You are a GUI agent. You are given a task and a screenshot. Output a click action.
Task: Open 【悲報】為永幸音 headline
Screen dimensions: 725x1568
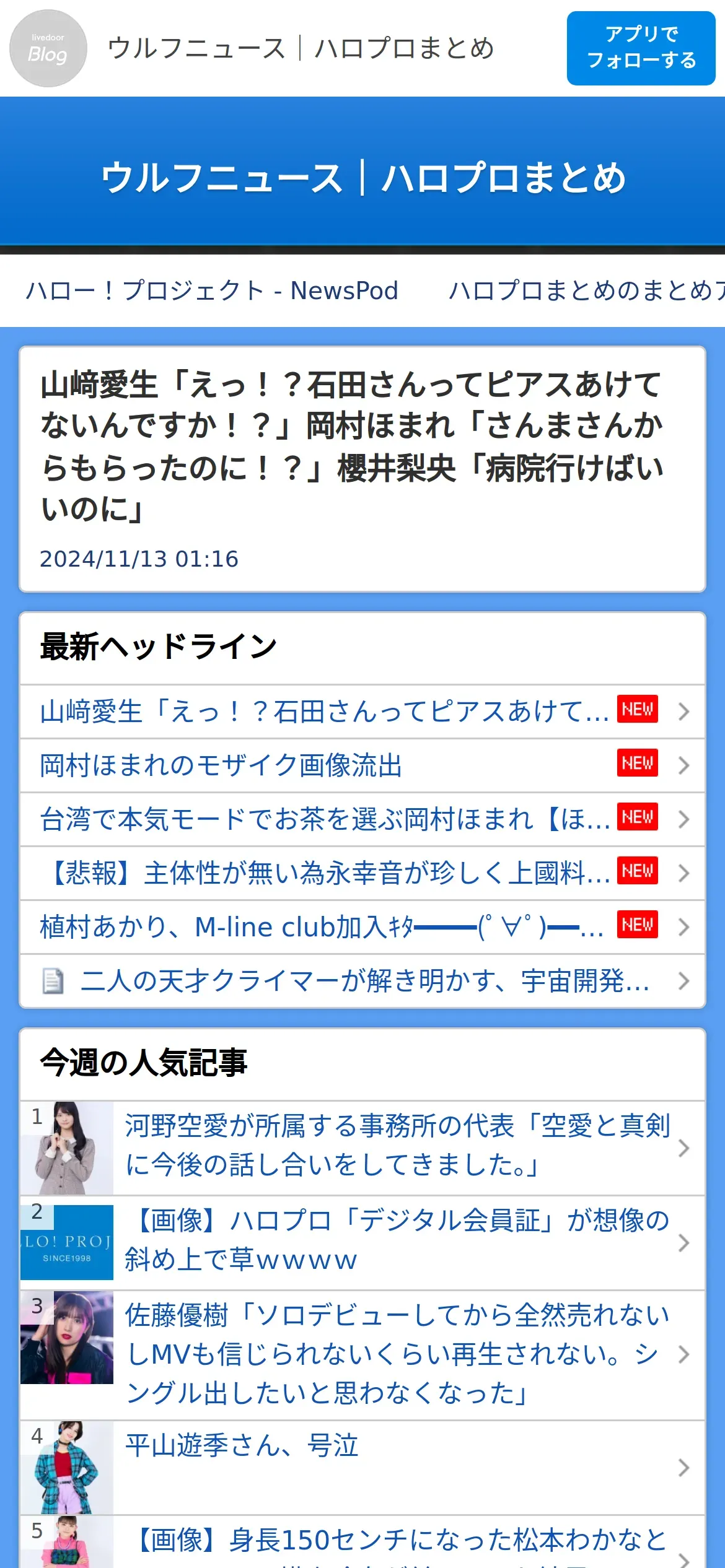coord(362,873)
